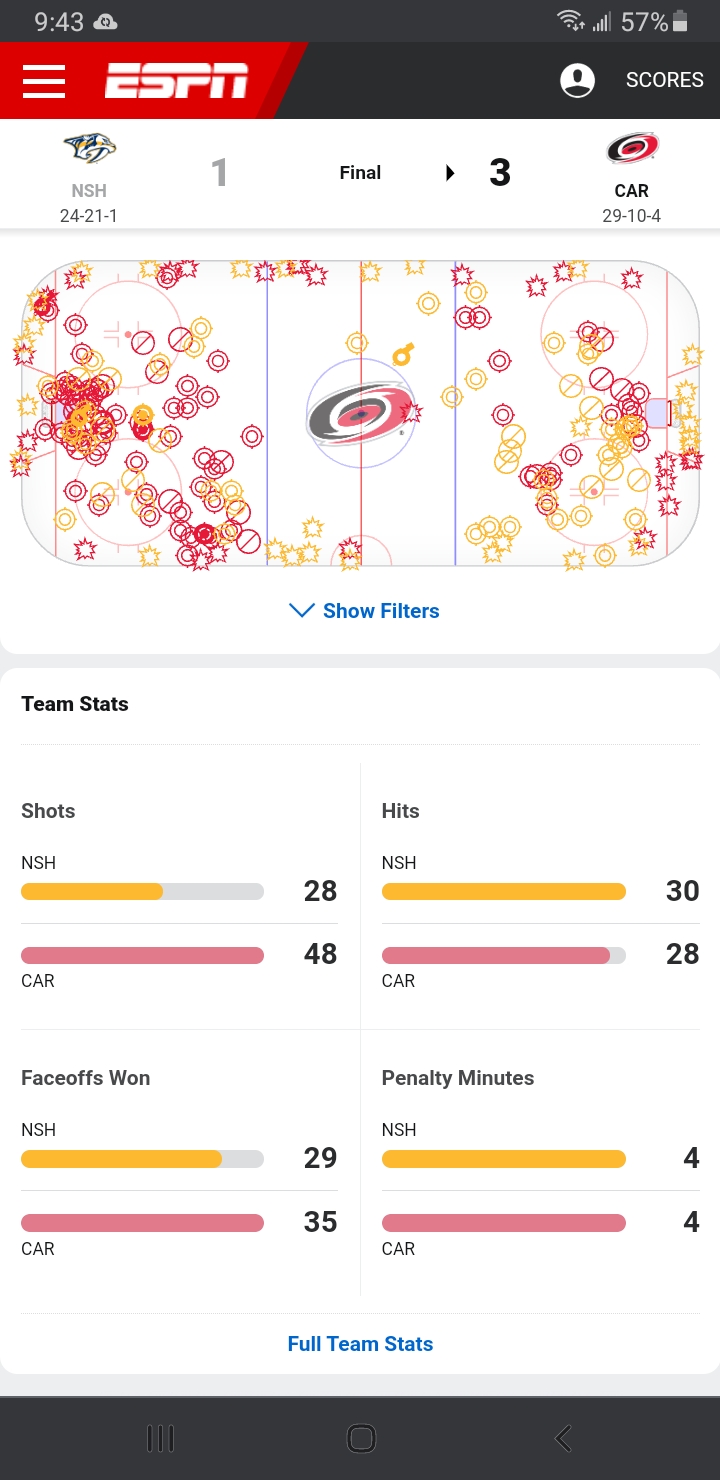This screenshot has width=720, height=1480.
Task: Go to the ESPN home logo
Action: tap(177, 81)
